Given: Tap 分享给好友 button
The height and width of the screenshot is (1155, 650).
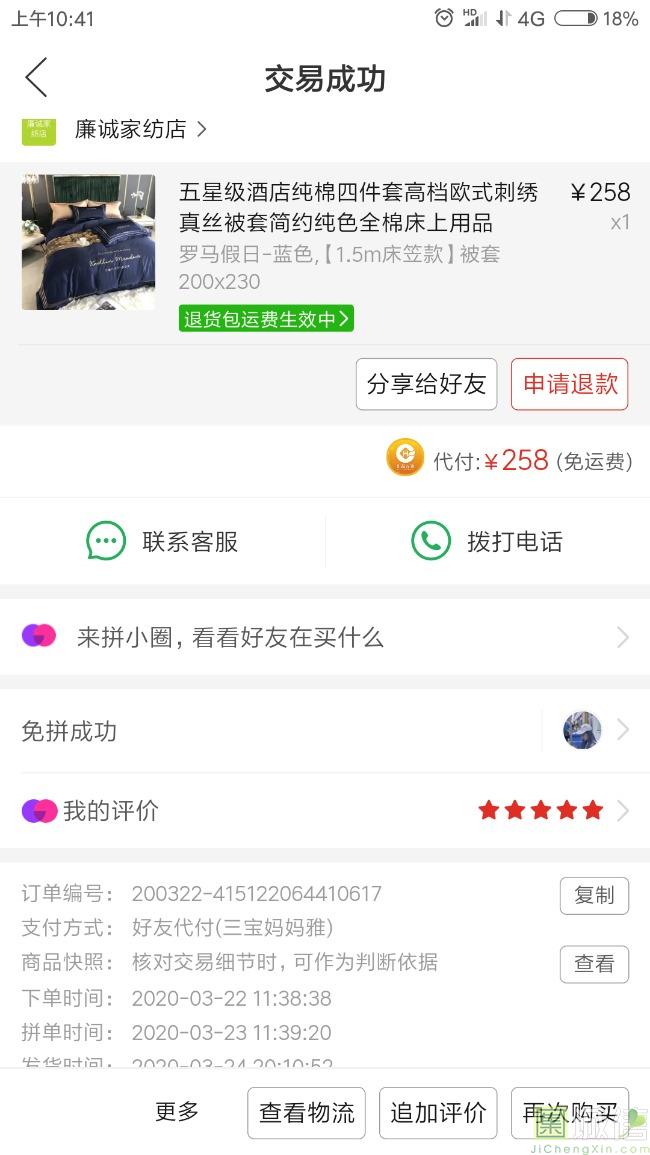Looking at the screenshot, I should (426, 384).
